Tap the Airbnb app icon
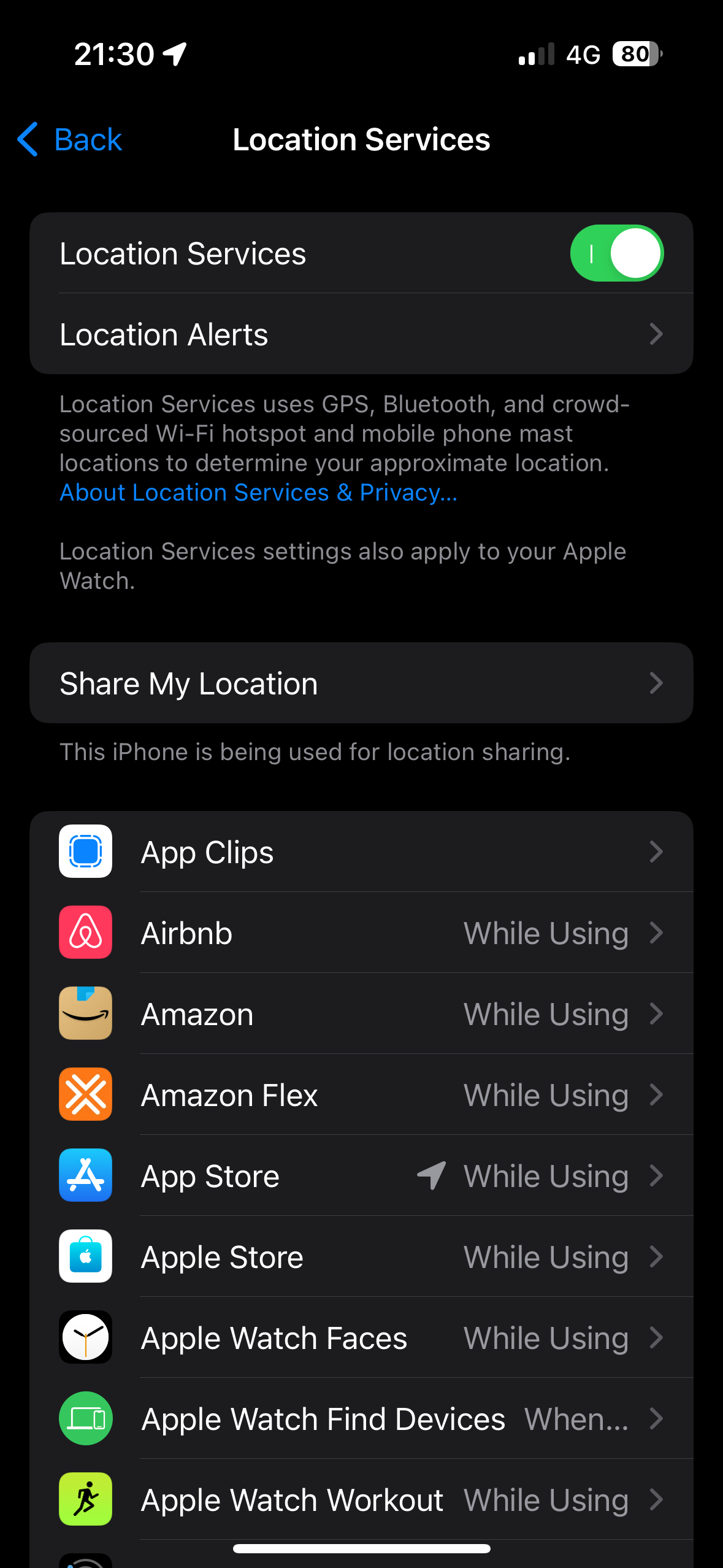This screenshot has height=1568, width=723. [85, 932]
